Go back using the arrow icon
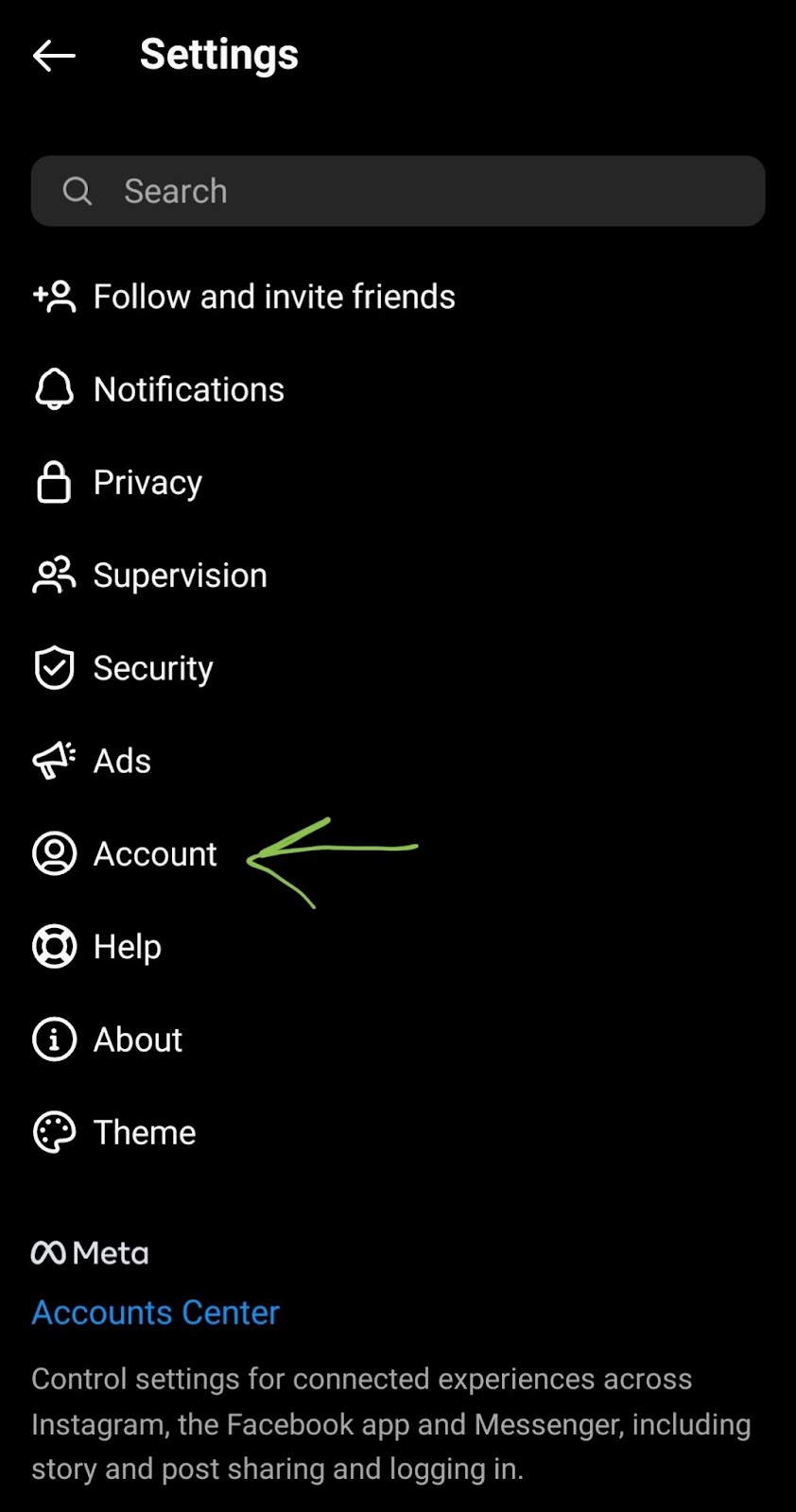Viewport: 796px width, 1512px height. pos(54,56)
